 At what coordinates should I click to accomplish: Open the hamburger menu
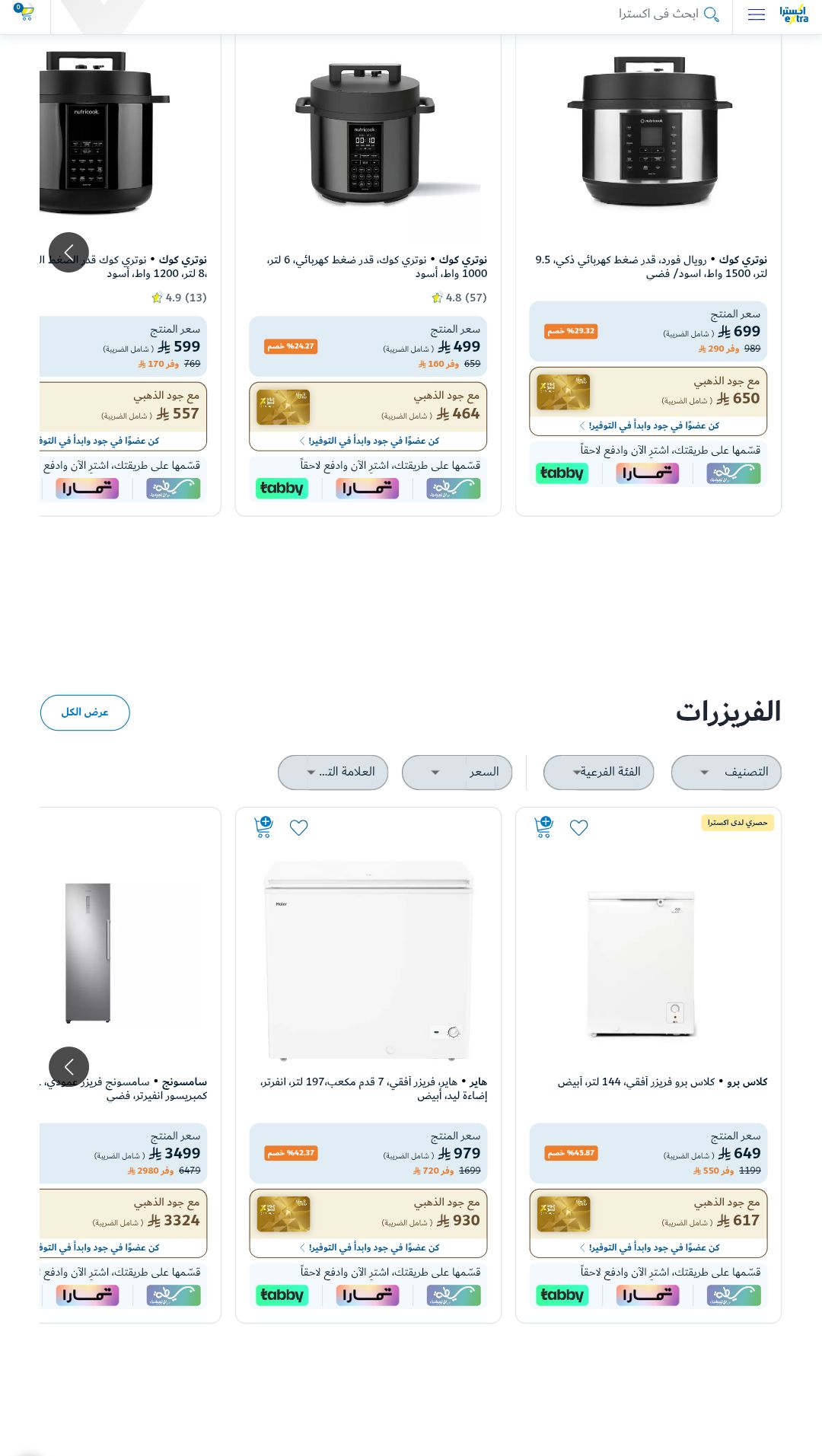coord(756,14)
